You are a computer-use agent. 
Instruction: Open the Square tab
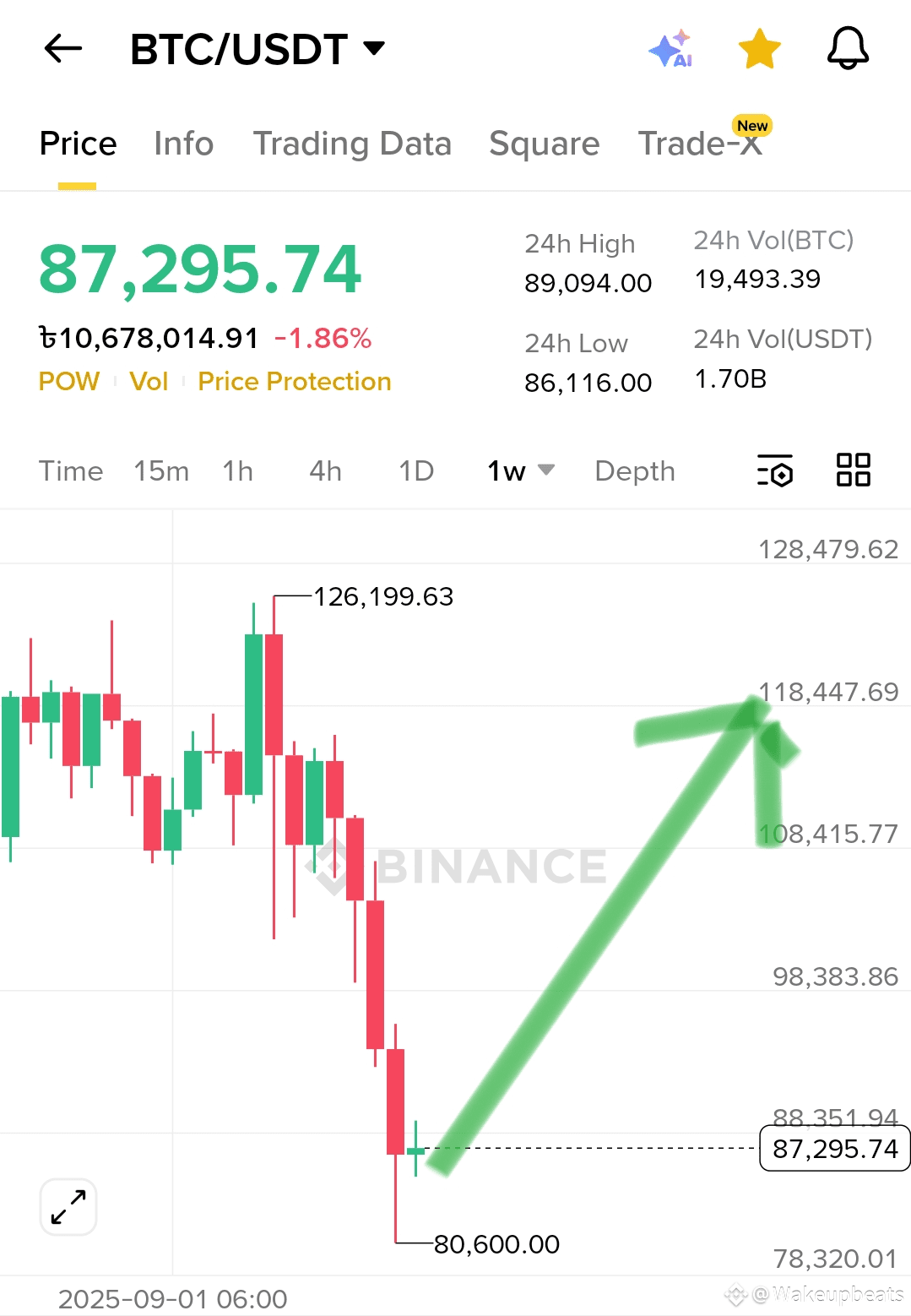(544, 144)
